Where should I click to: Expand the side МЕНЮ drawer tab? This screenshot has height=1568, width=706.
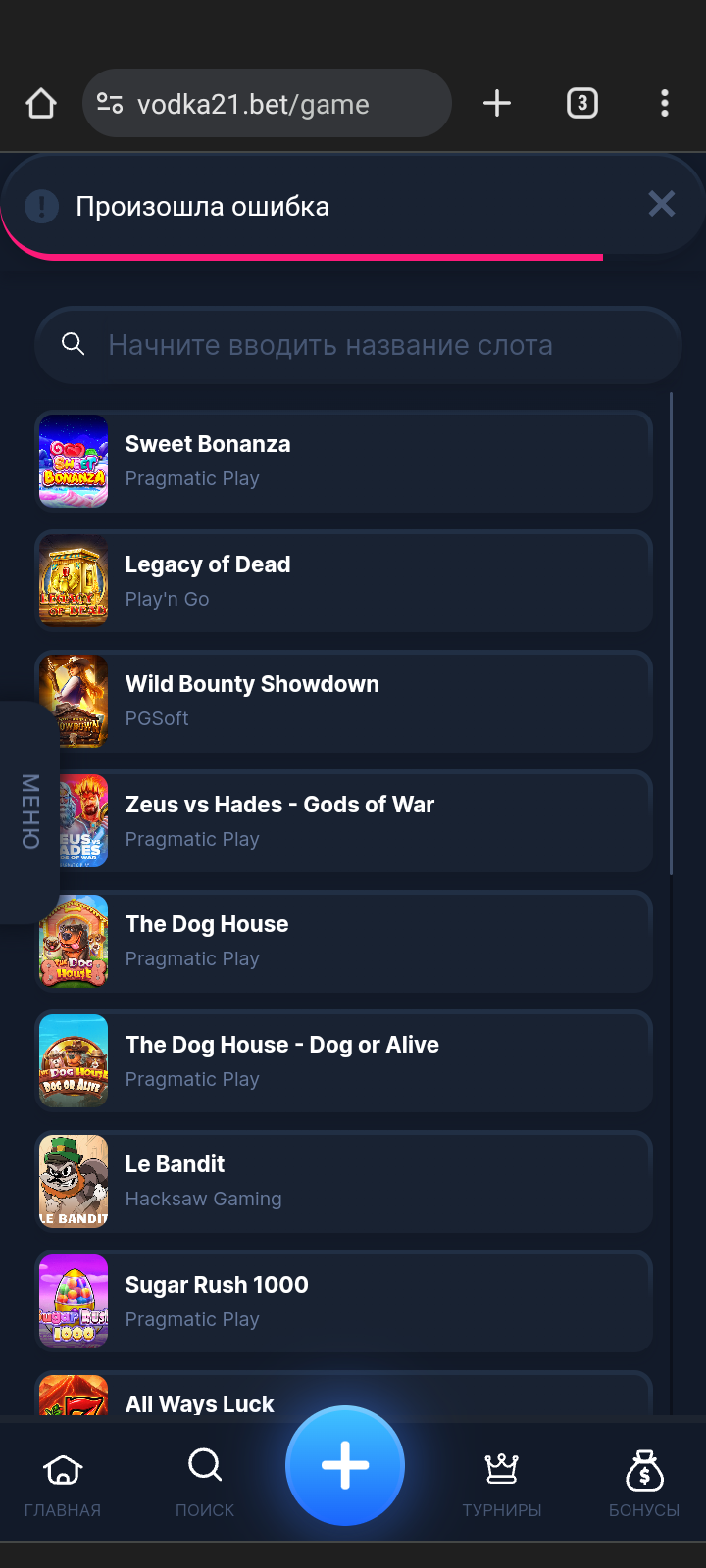click(29, 811)
